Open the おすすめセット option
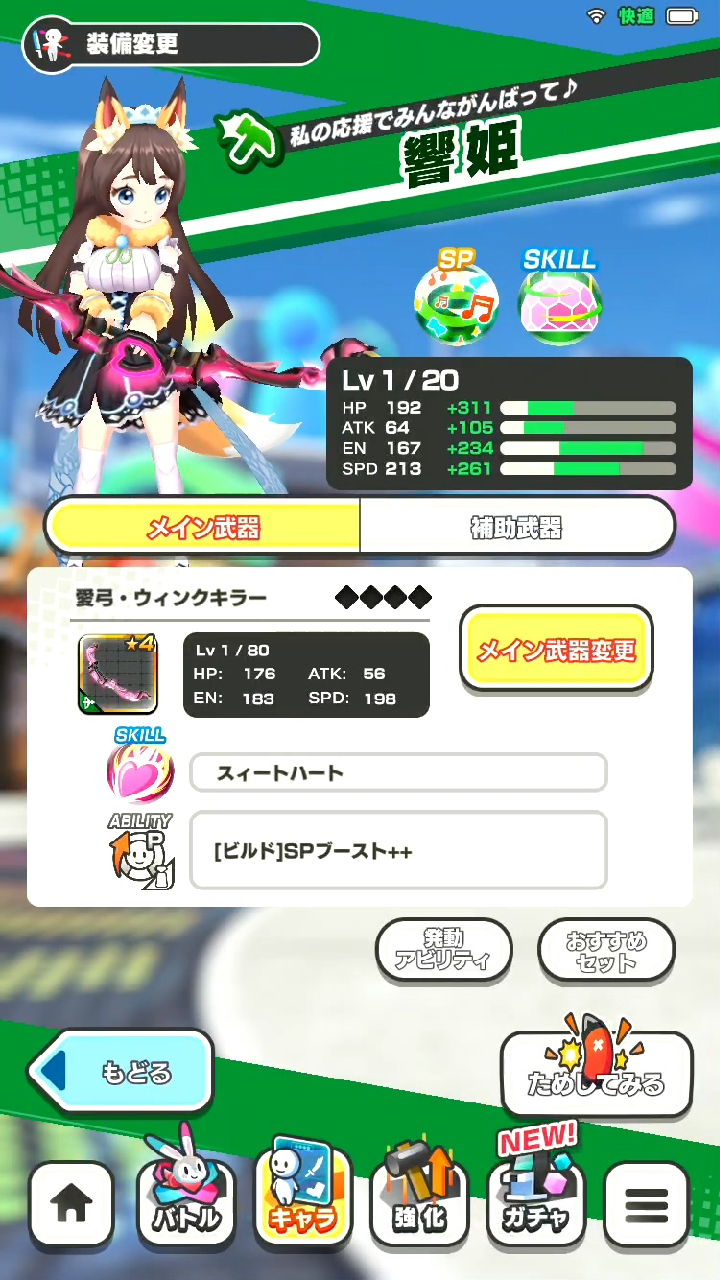The width and height of the screenshot is (720, 1280). pos(606,950)
